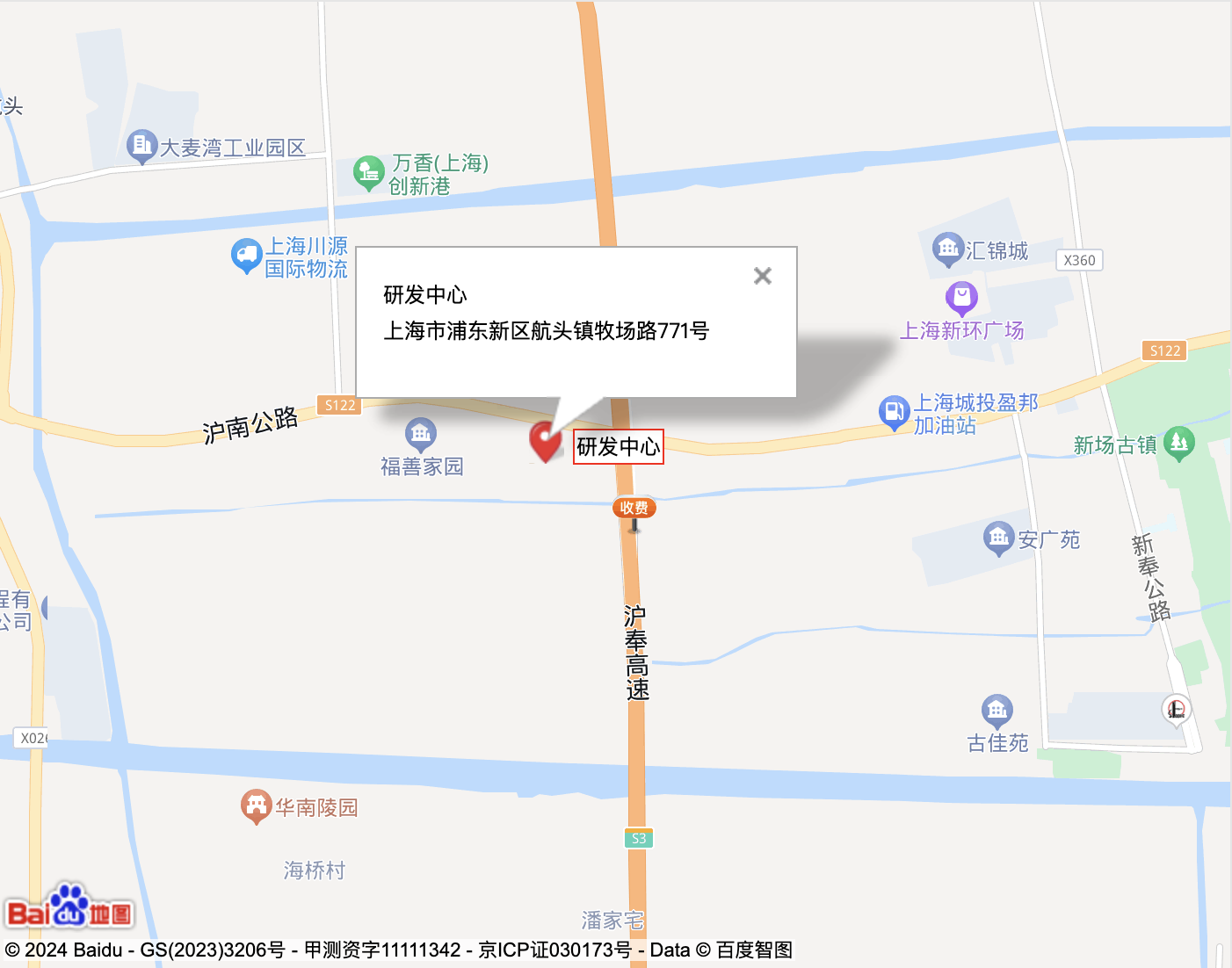The height and width of the screenshot is (968, 1232).
Task: Open the 上海新环广场 shopping marker
Action: coord(961,298)
